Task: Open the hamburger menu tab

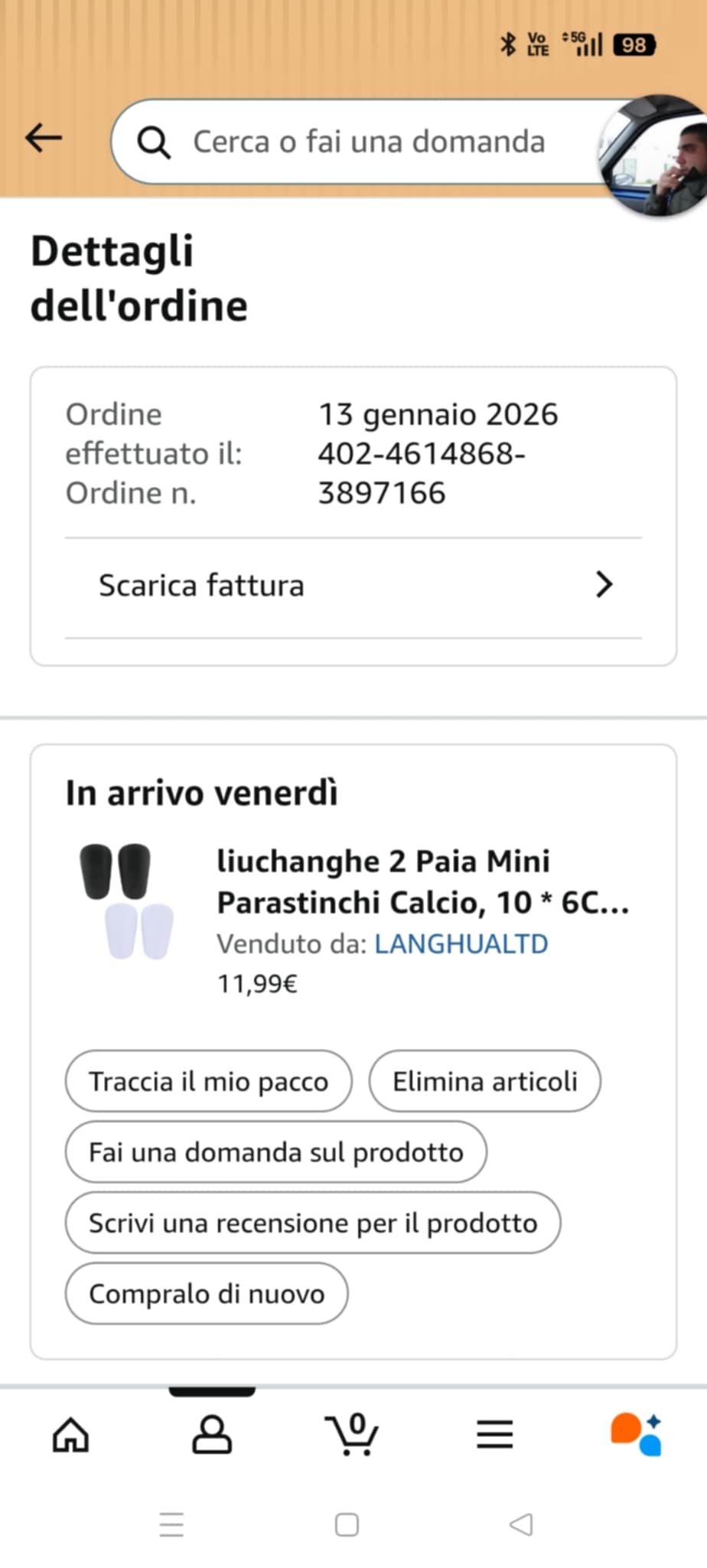Action: 494,1434
